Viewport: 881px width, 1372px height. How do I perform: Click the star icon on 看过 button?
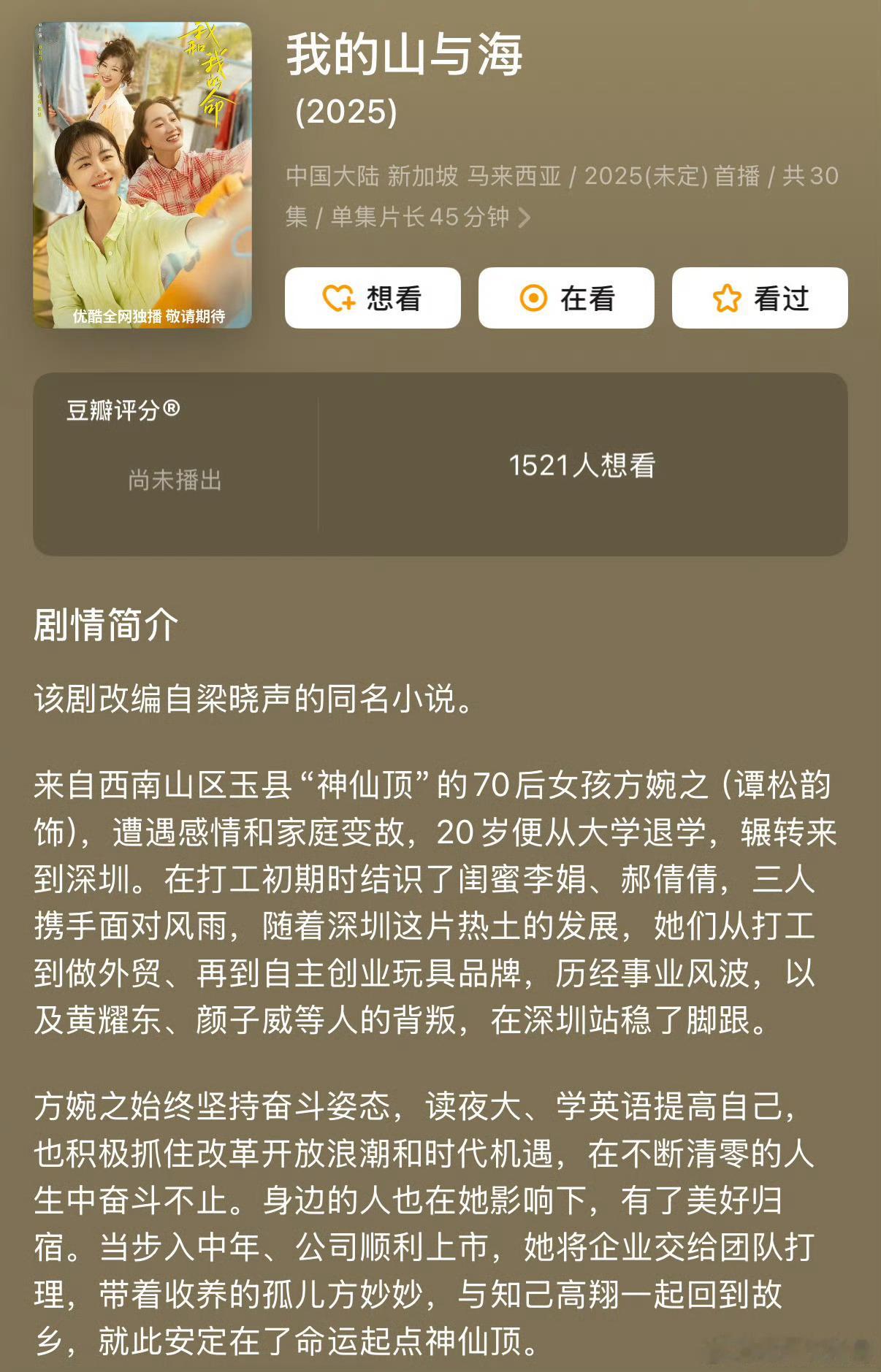tap(725, 298)
